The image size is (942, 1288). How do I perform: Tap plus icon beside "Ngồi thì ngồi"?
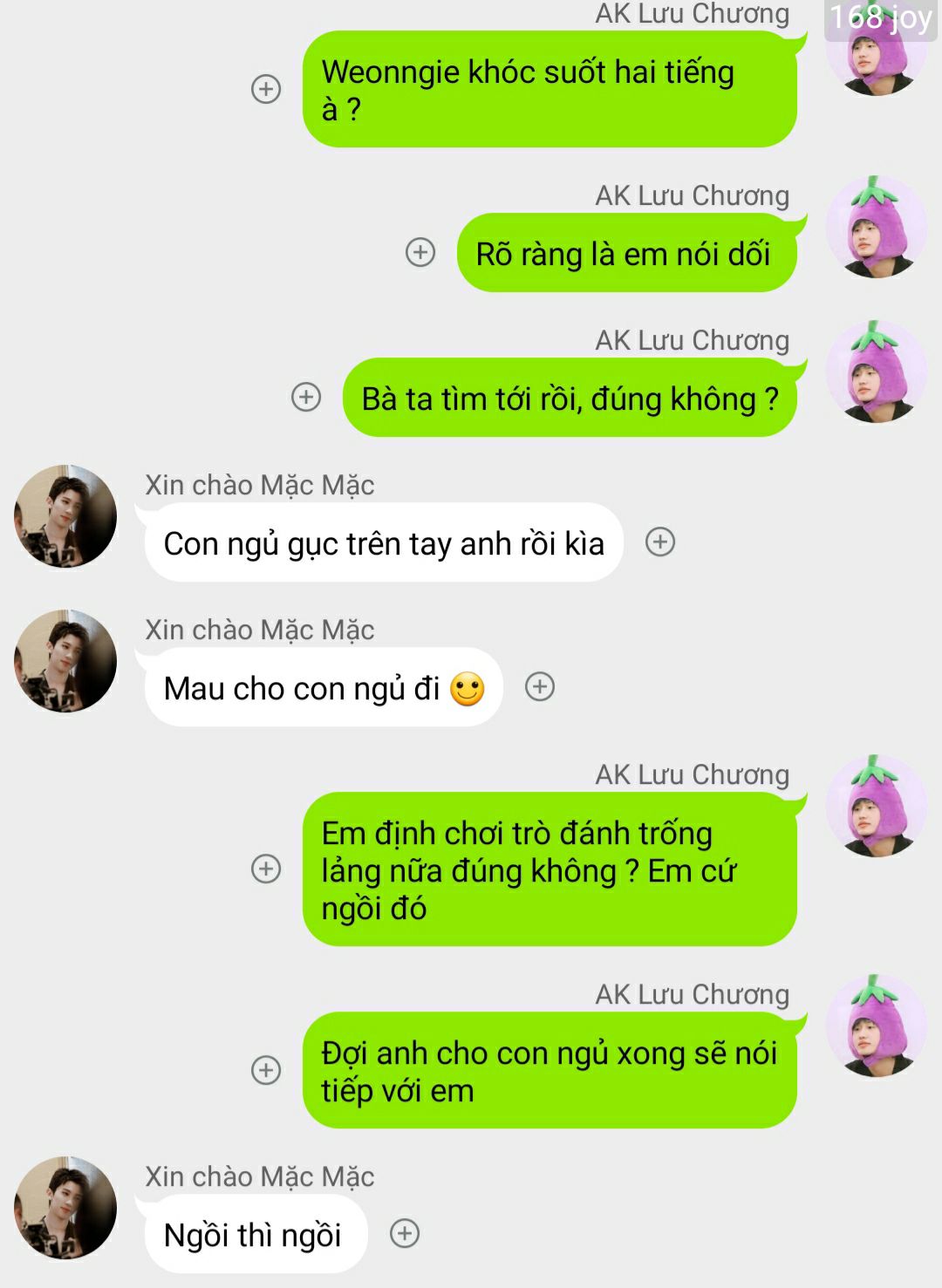coord(405,1233)
